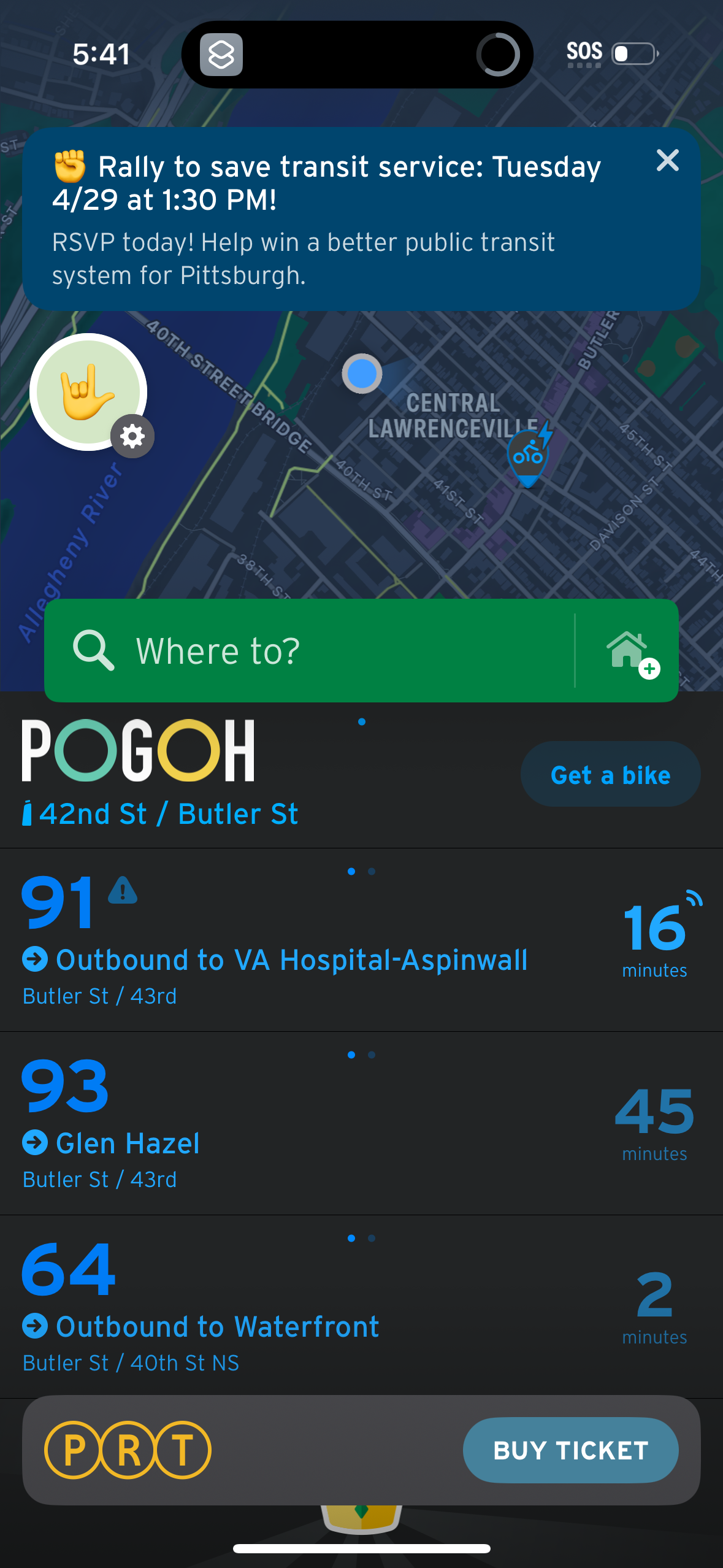
Task: Tap the battery level icon beside 42nd St / Butler St
Action: coord(27,812)
